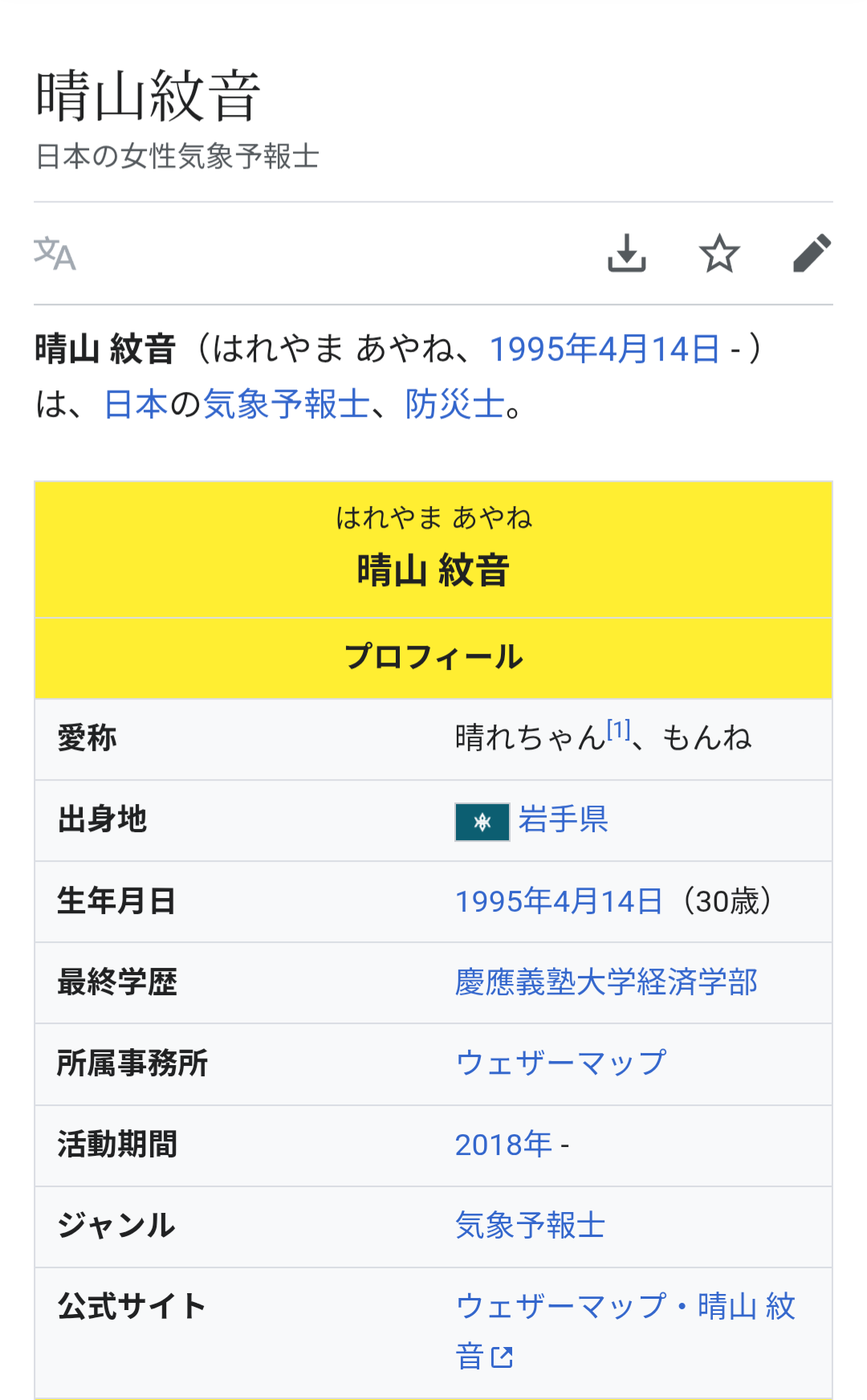Open footnote [1] next to 晴れちゃん
This screenshot has height=1400, width=867.
click(618, 730)
